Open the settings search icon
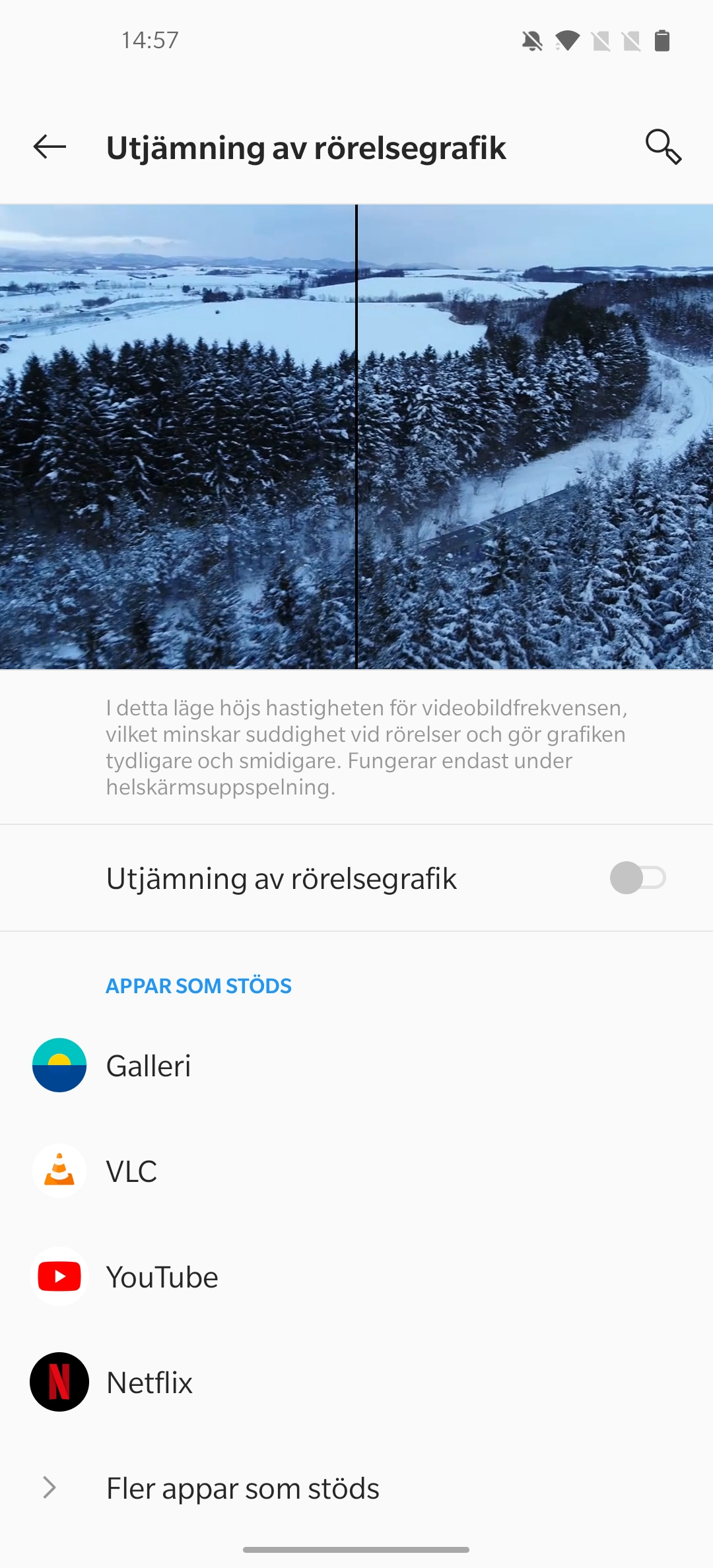This screenshot has width=713, height=1568. (x=663, y=147)
